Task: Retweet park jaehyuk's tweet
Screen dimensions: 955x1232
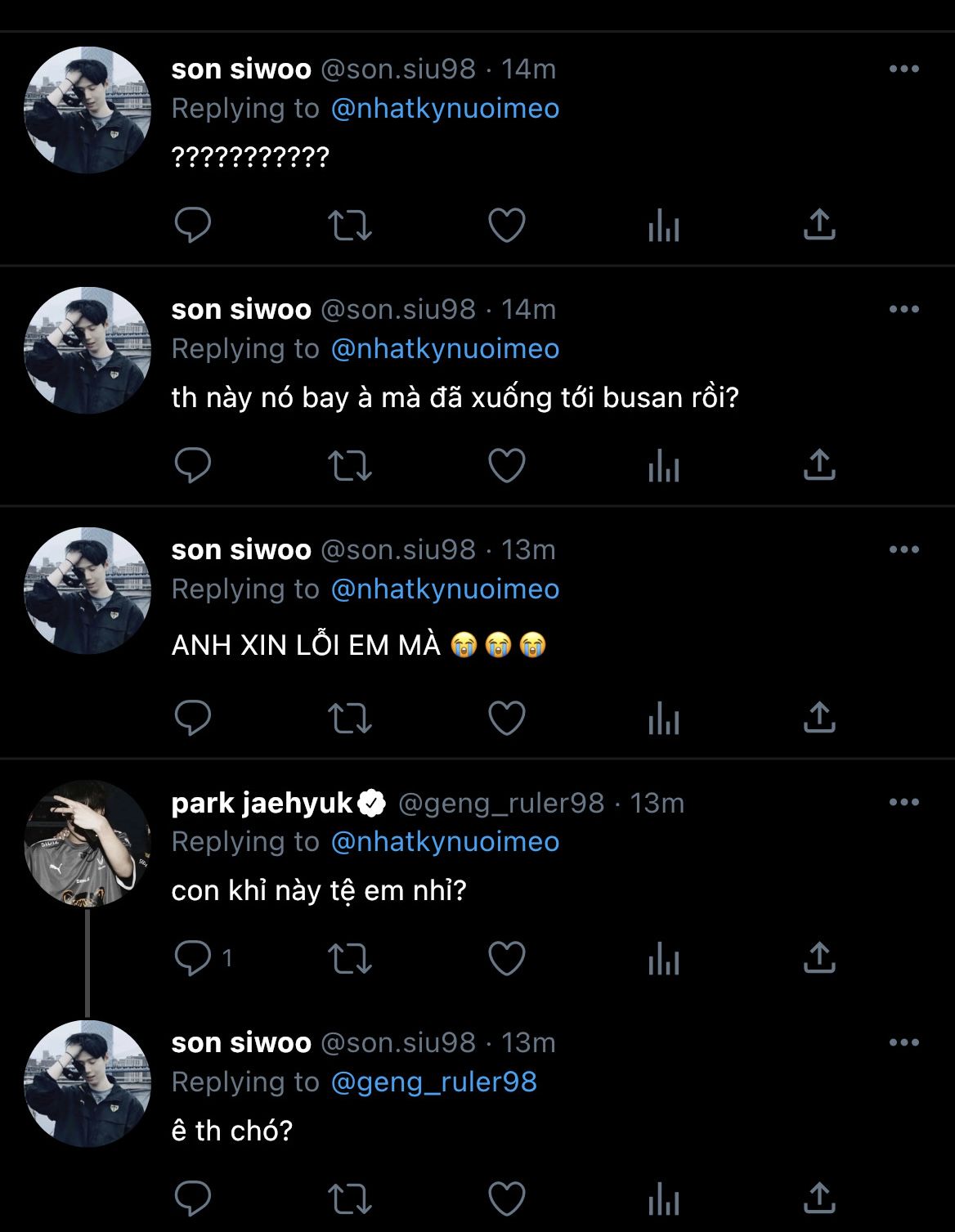Action: pyautogui.click(x=350, y=958)
